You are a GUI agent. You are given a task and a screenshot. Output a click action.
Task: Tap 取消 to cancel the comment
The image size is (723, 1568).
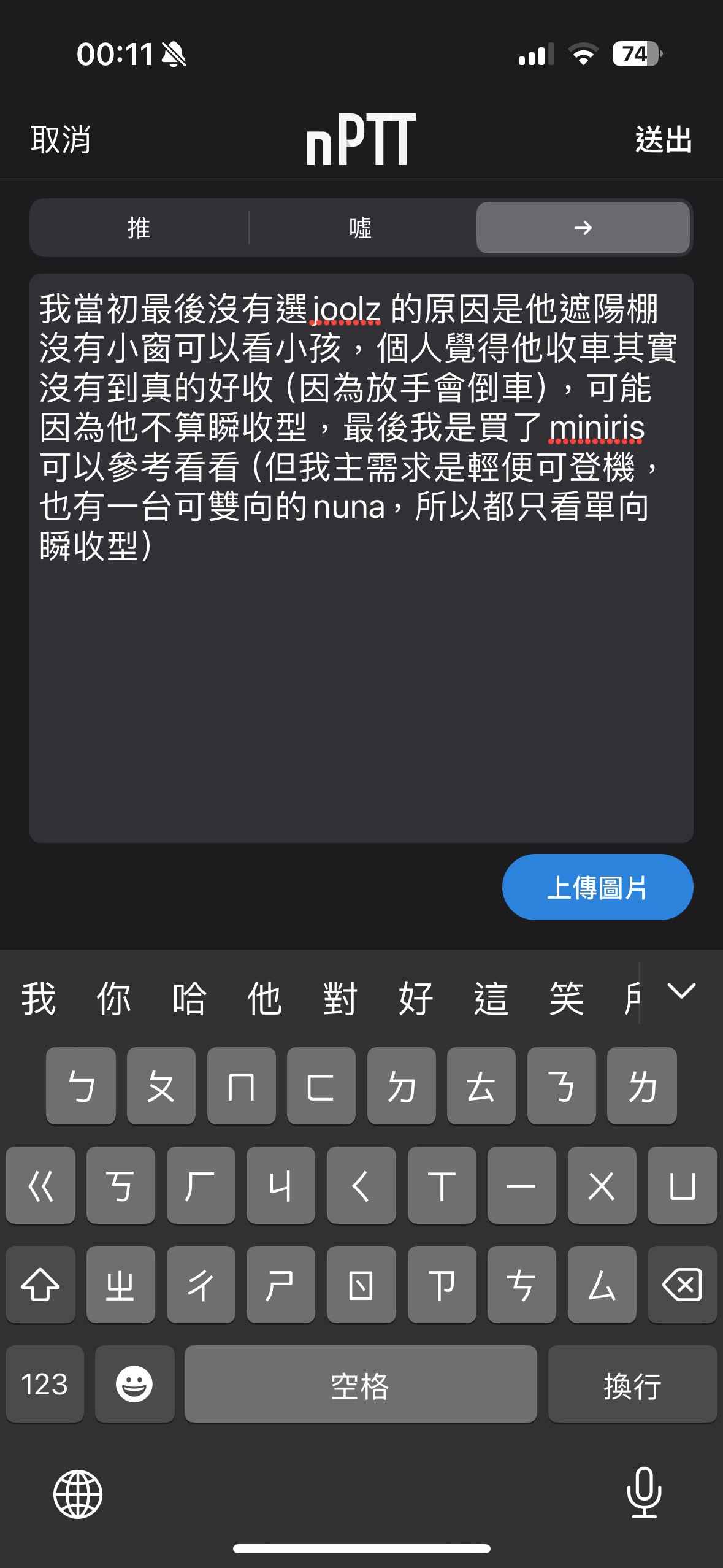pyautogui.click(x=61, y=140)
